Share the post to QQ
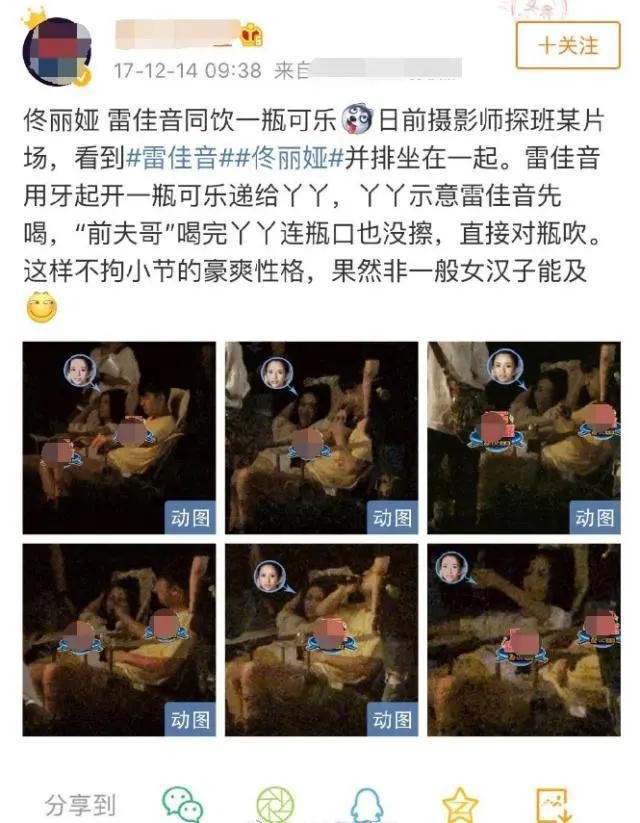Image resolution: width=640 pixels, height=823 pixels. coord(367,803)
